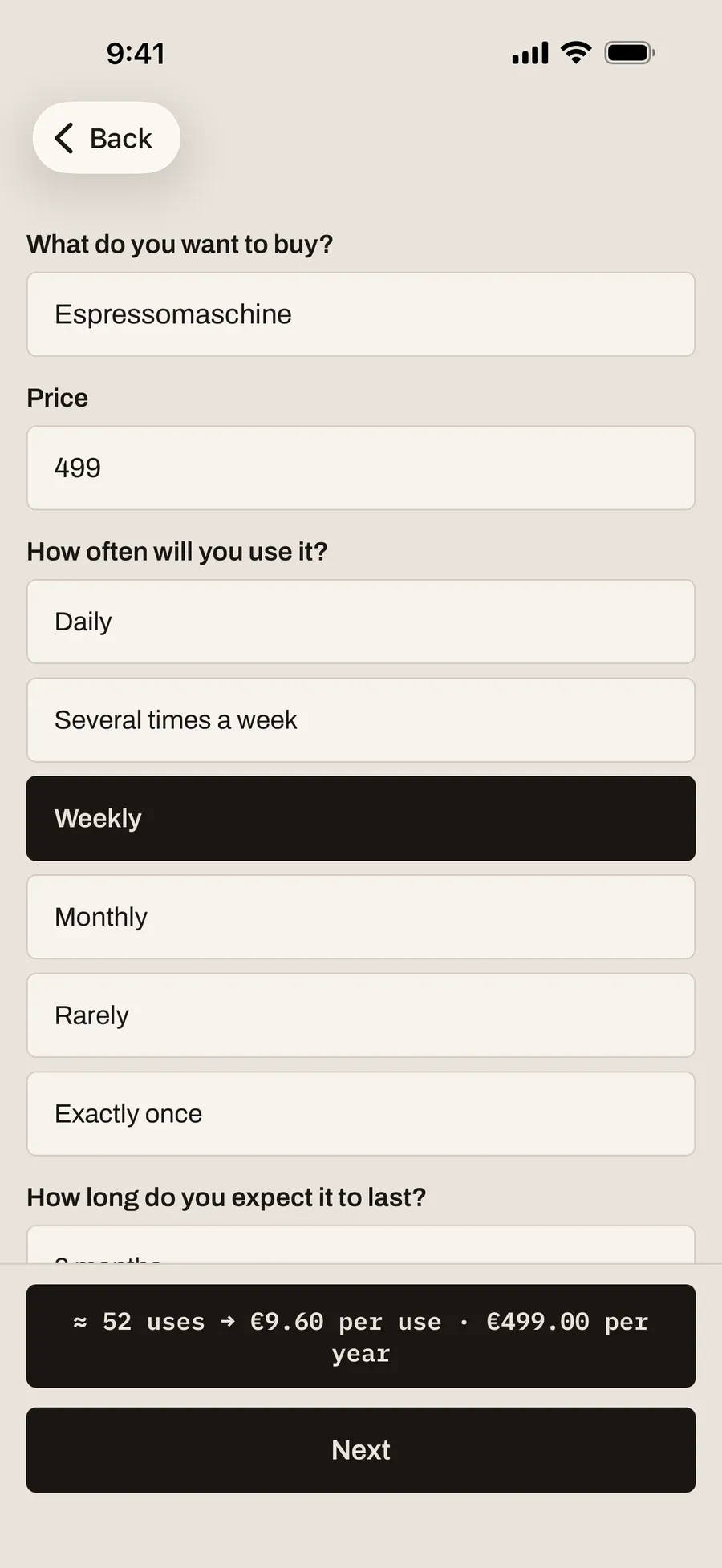Image resolution: width=722 pixels, height=1568 pixels.
Task: Select Daily usage frequency
Action: click(x=361, y=622)
